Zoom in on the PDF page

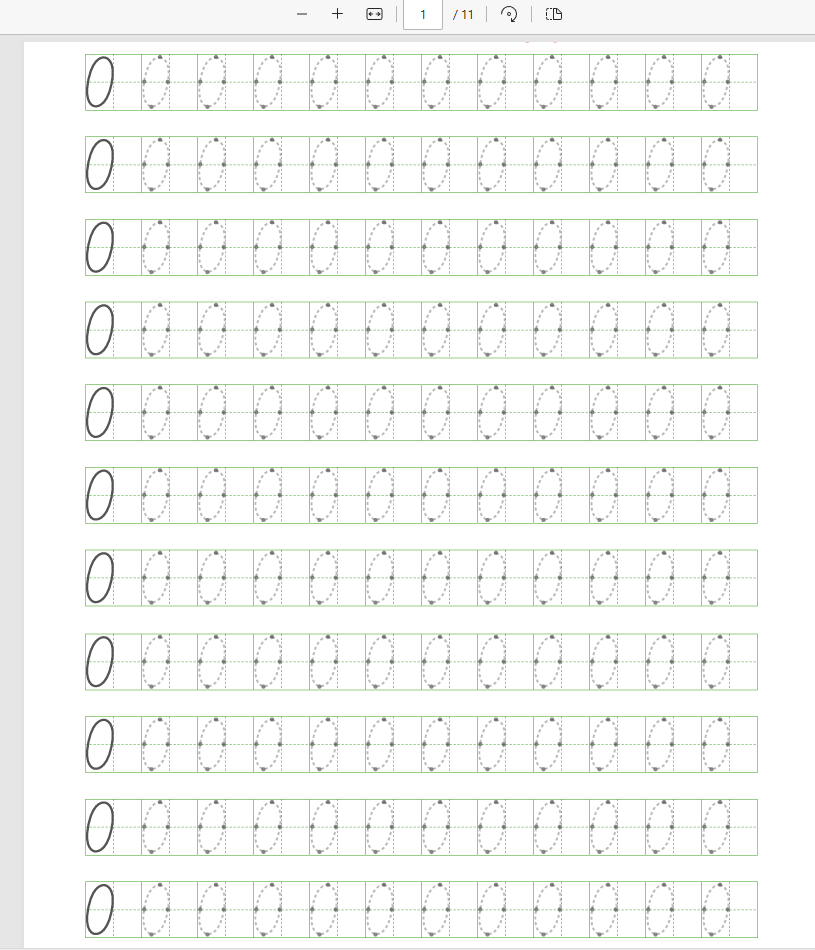point(337,14)
